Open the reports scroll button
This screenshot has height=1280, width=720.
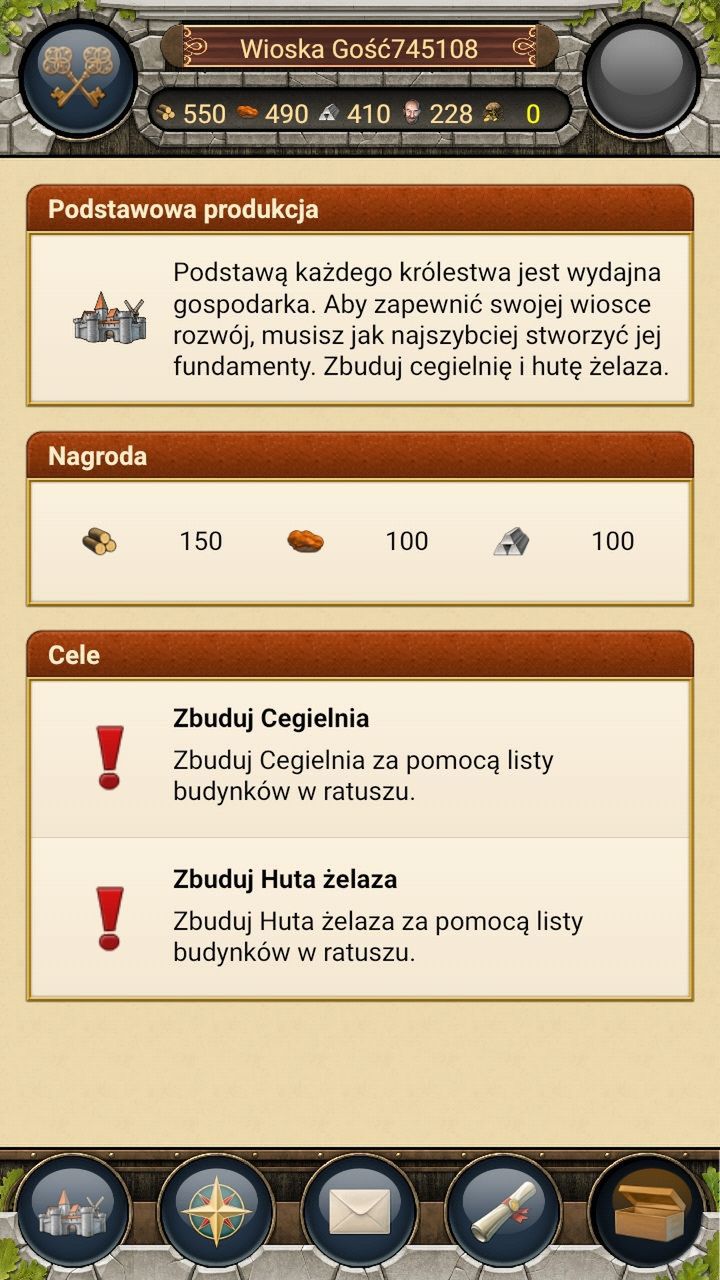pos(503,1210)
